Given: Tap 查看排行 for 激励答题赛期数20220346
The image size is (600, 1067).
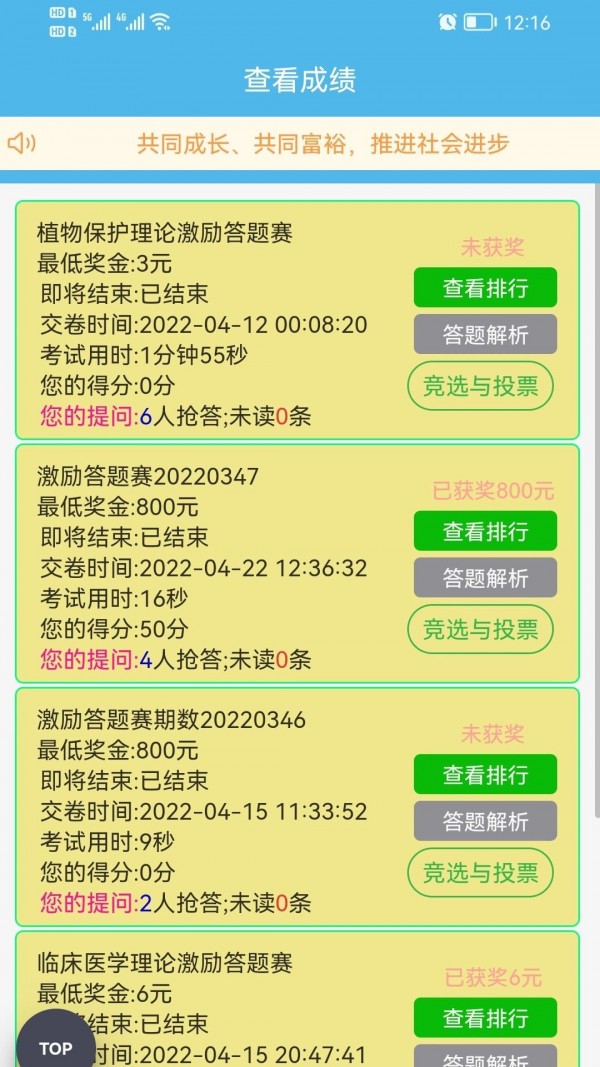Looking at the screenshot, I should 485,774.
